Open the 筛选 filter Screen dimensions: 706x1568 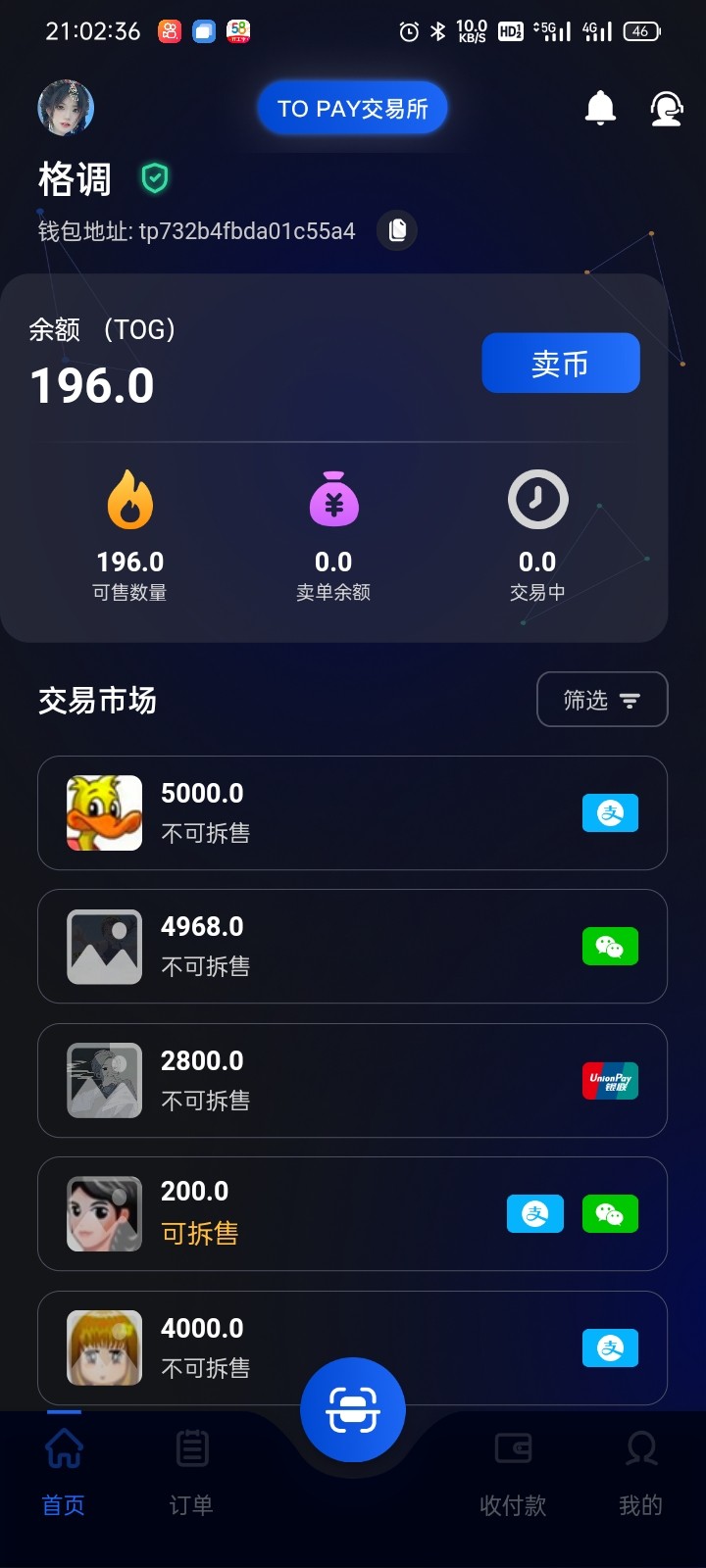tap(601, 700)
